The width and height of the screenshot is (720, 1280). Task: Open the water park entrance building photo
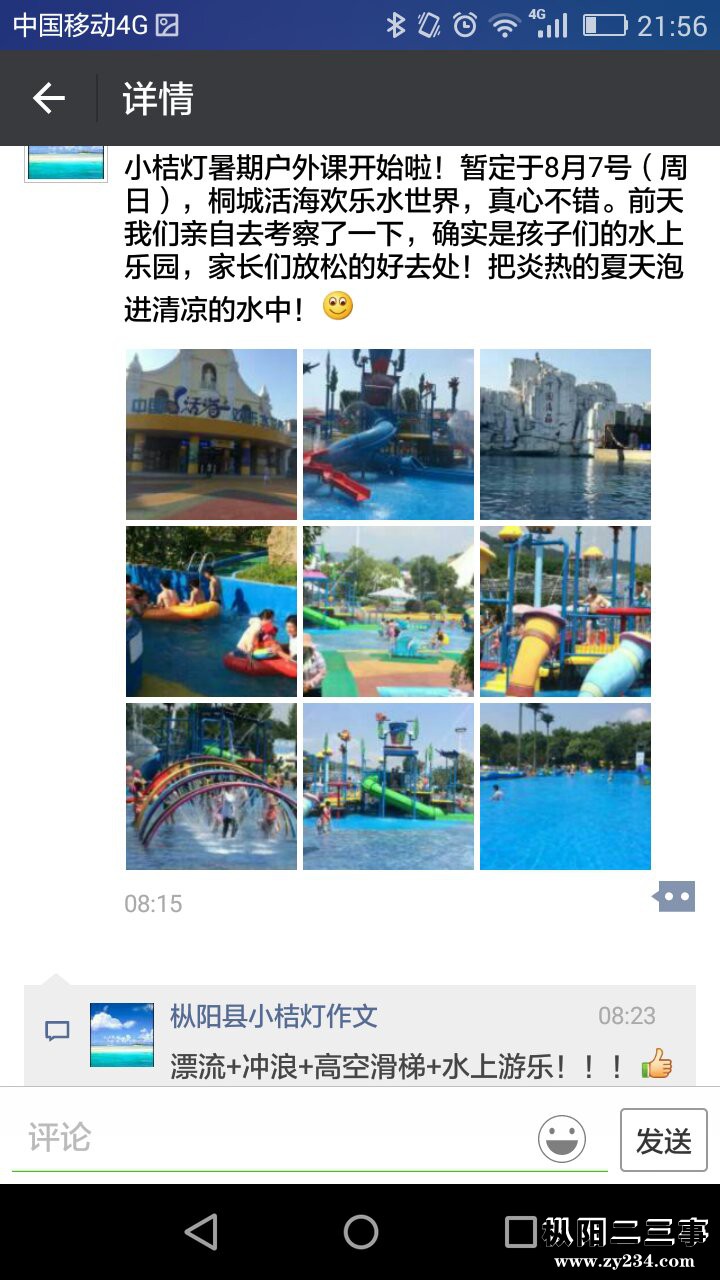[211, 434]
